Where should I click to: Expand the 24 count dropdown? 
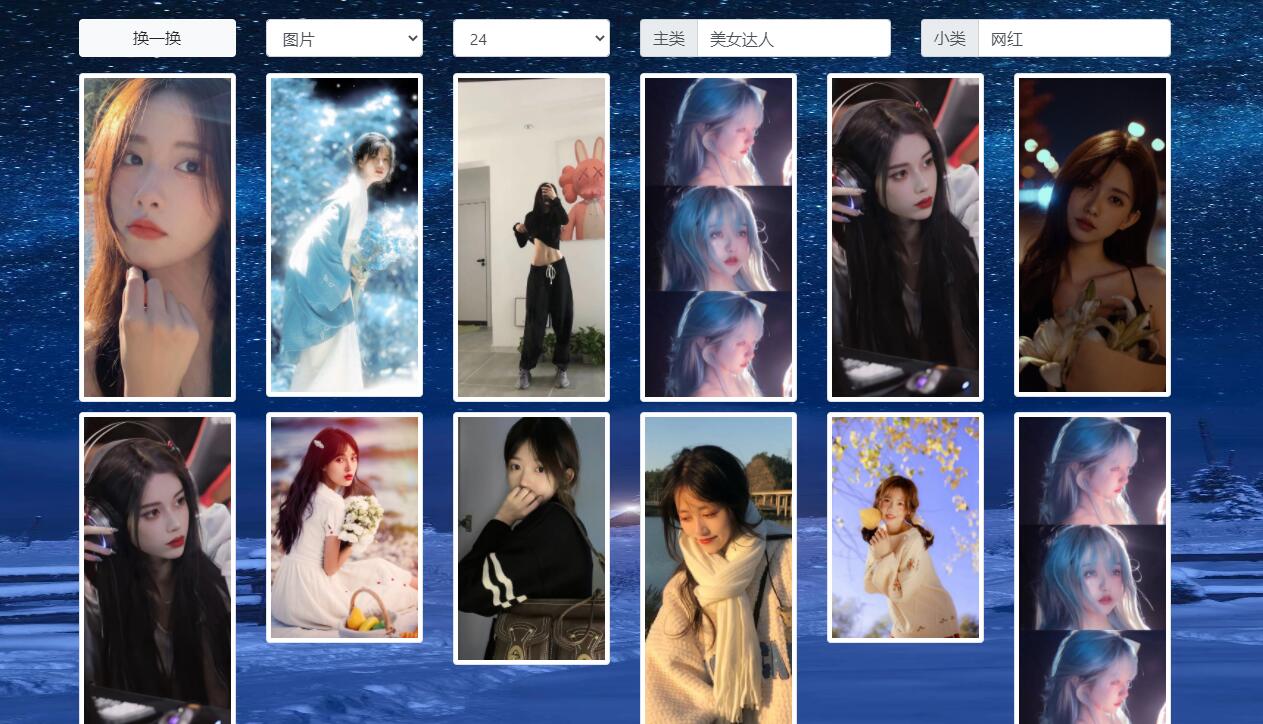point(531,39)
